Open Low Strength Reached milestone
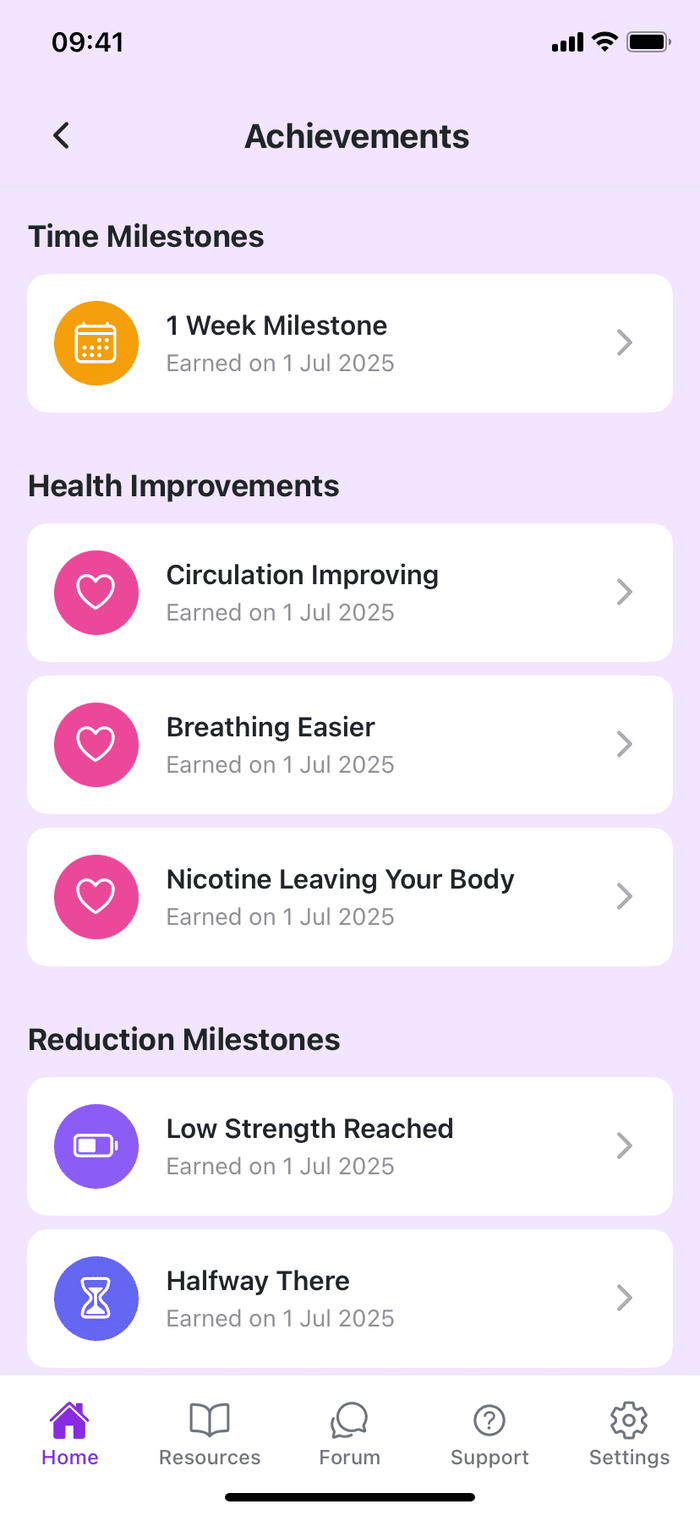700x1515 pixels. pyautogui.click(x=350, y=1146)
